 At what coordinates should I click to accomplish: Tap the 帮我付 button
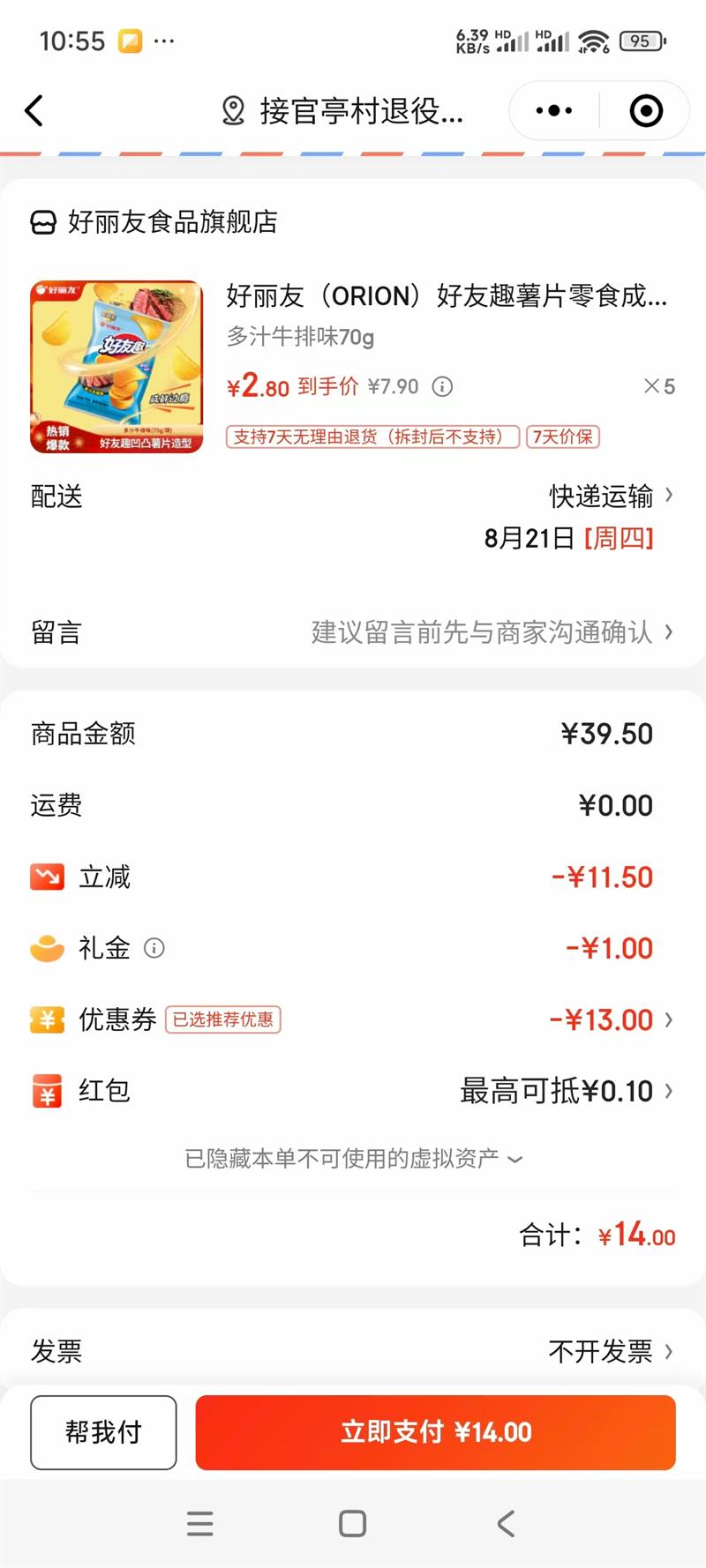103,1432
